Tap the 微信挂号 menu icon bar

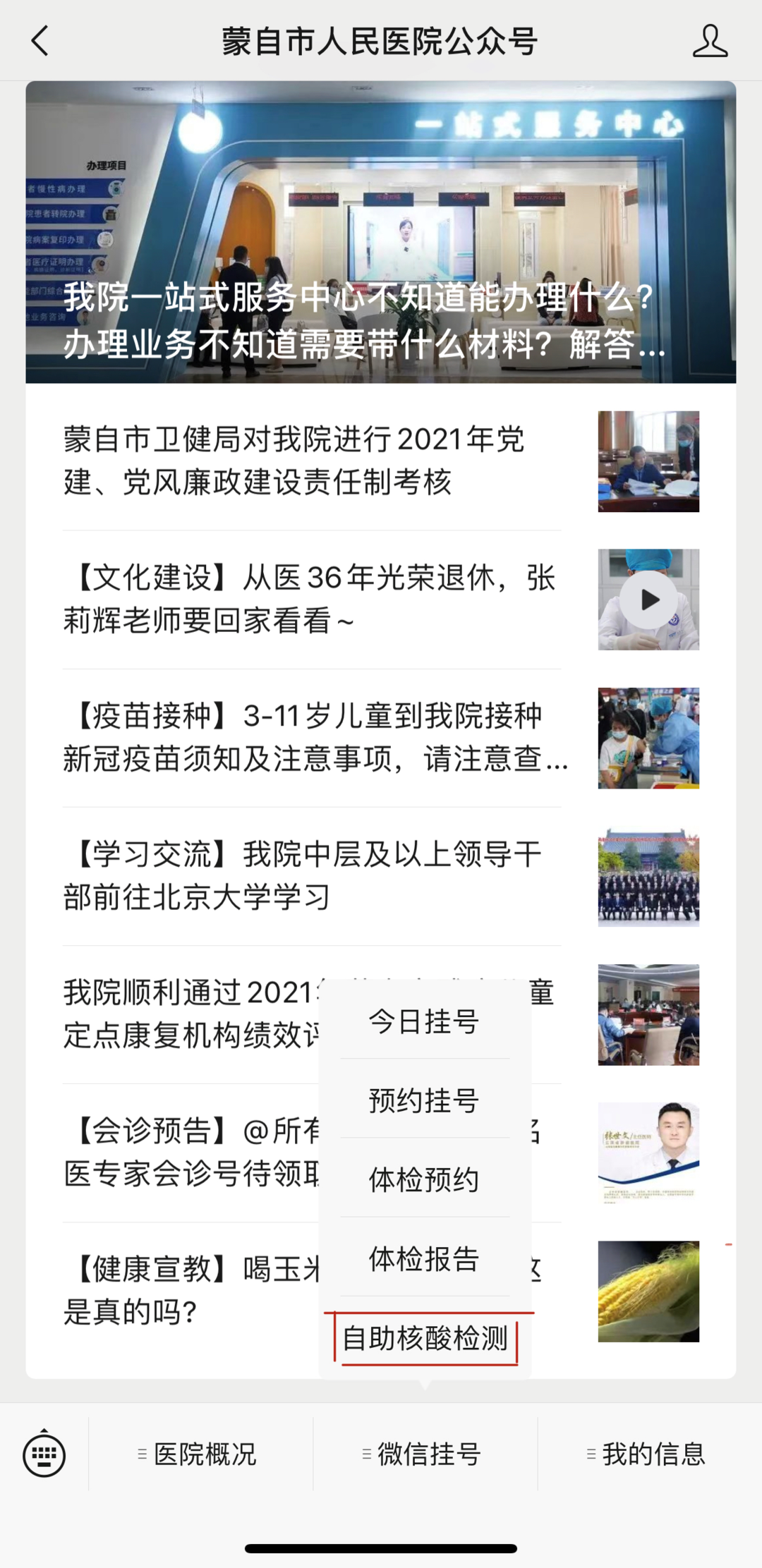424,1454
